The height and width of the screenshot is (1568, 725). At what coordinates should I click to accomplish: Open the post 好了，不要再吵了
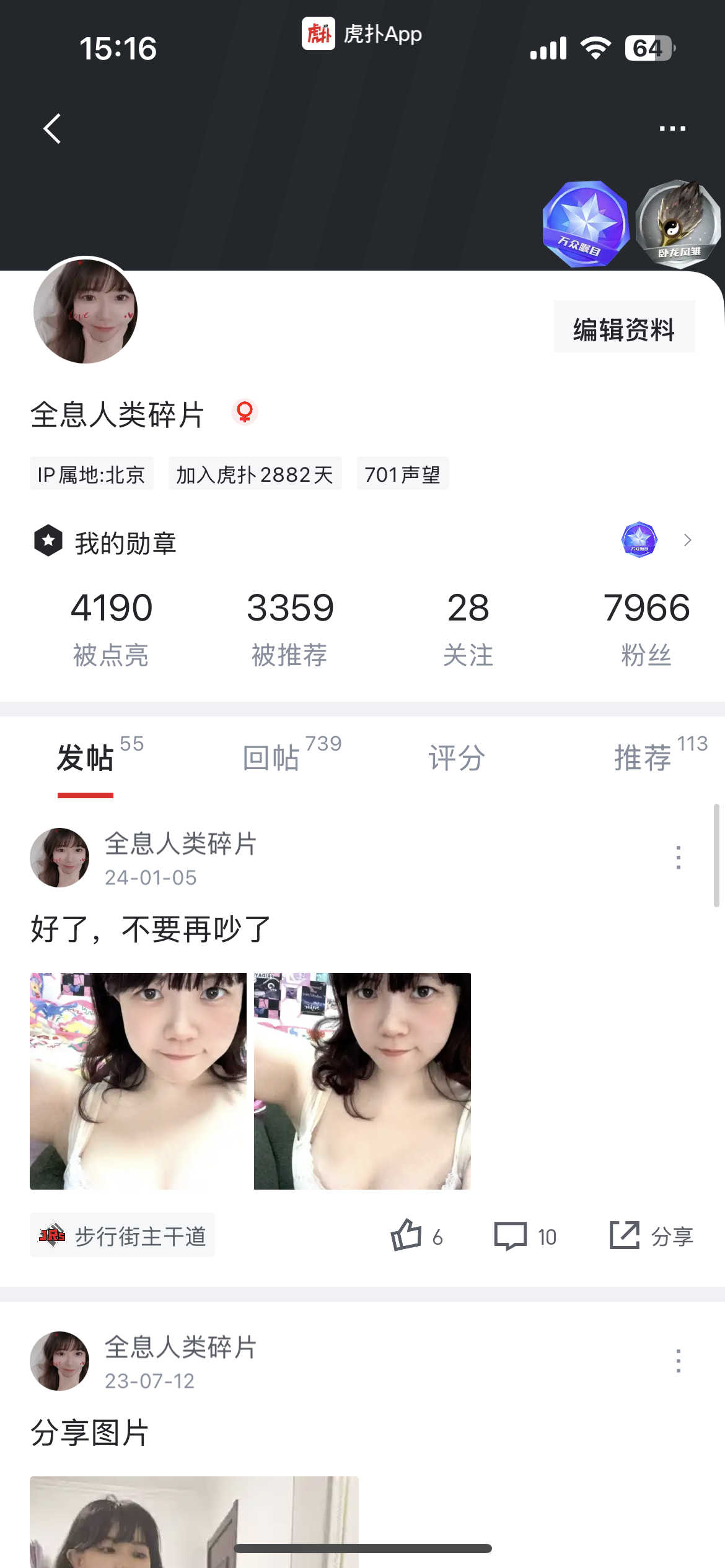151,929
